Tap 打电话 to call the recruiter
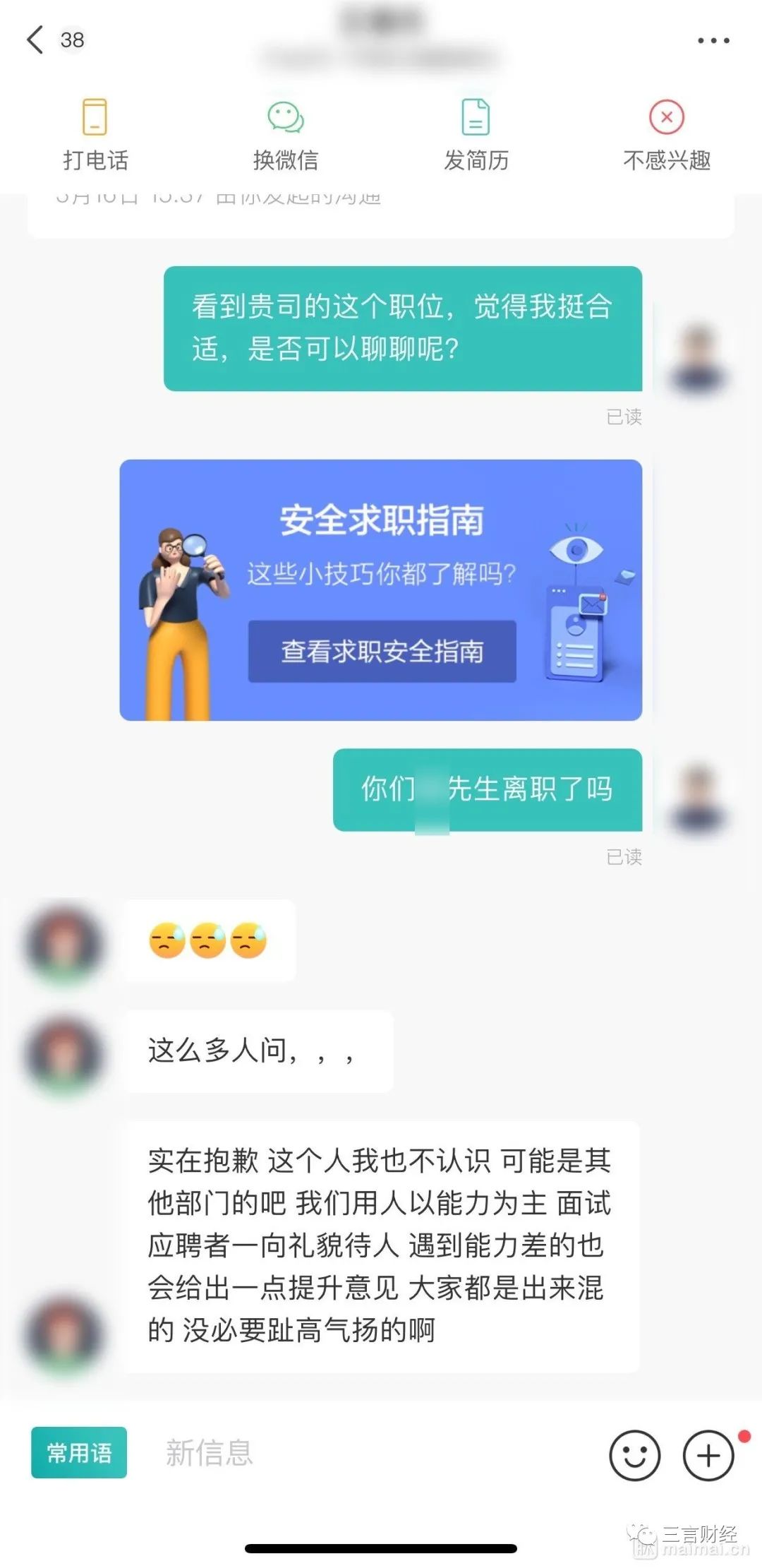 tap(95, 135)
